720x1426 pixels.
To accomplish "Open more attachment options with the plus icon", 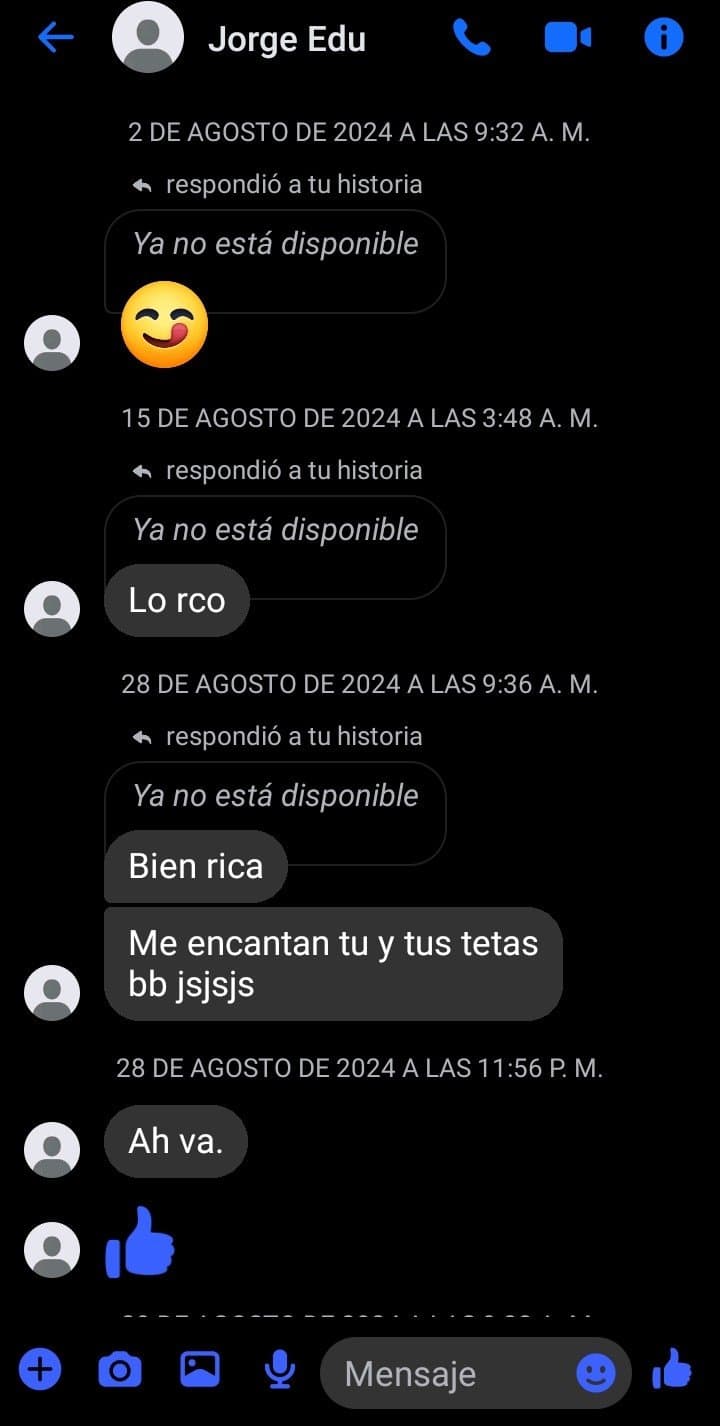I will (39, 1372).
